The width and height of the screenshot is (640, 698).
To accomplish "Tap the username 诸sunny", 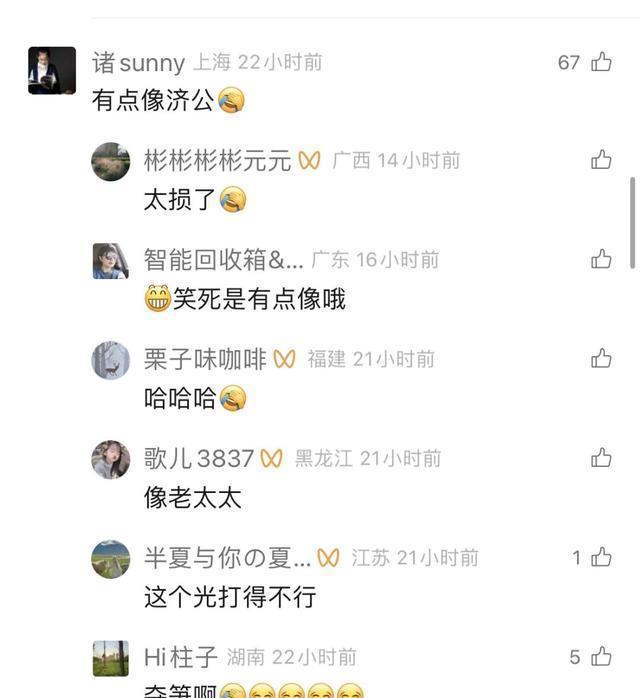I will pos(138,62).
